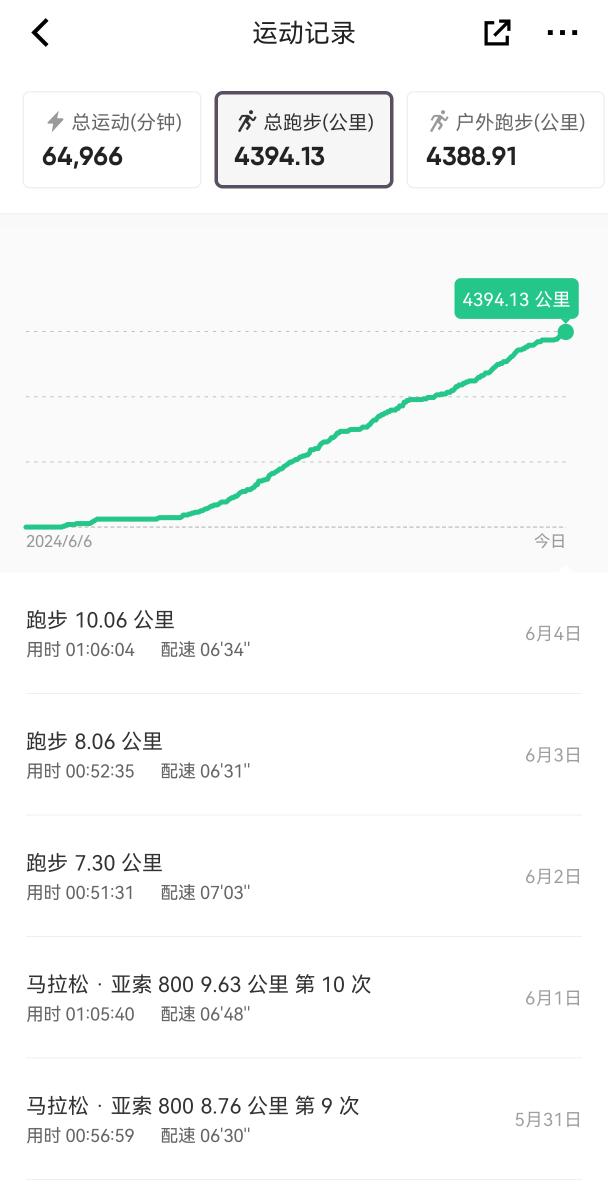Go back using the top-left arrow
Viewport: 608px width, 1203px height.
coord(40,33)
